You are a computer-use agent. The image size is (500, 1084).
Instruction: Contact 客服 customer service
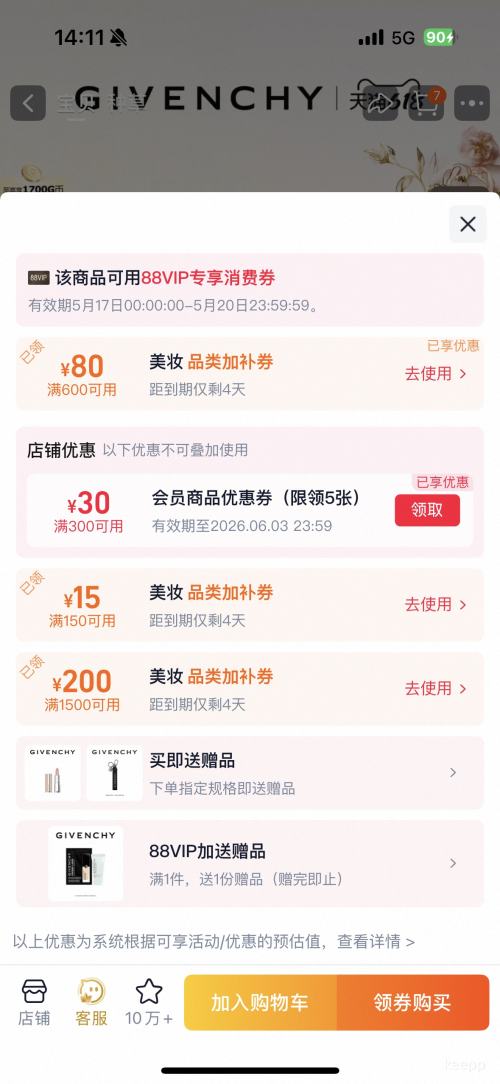coord(91,1002)
